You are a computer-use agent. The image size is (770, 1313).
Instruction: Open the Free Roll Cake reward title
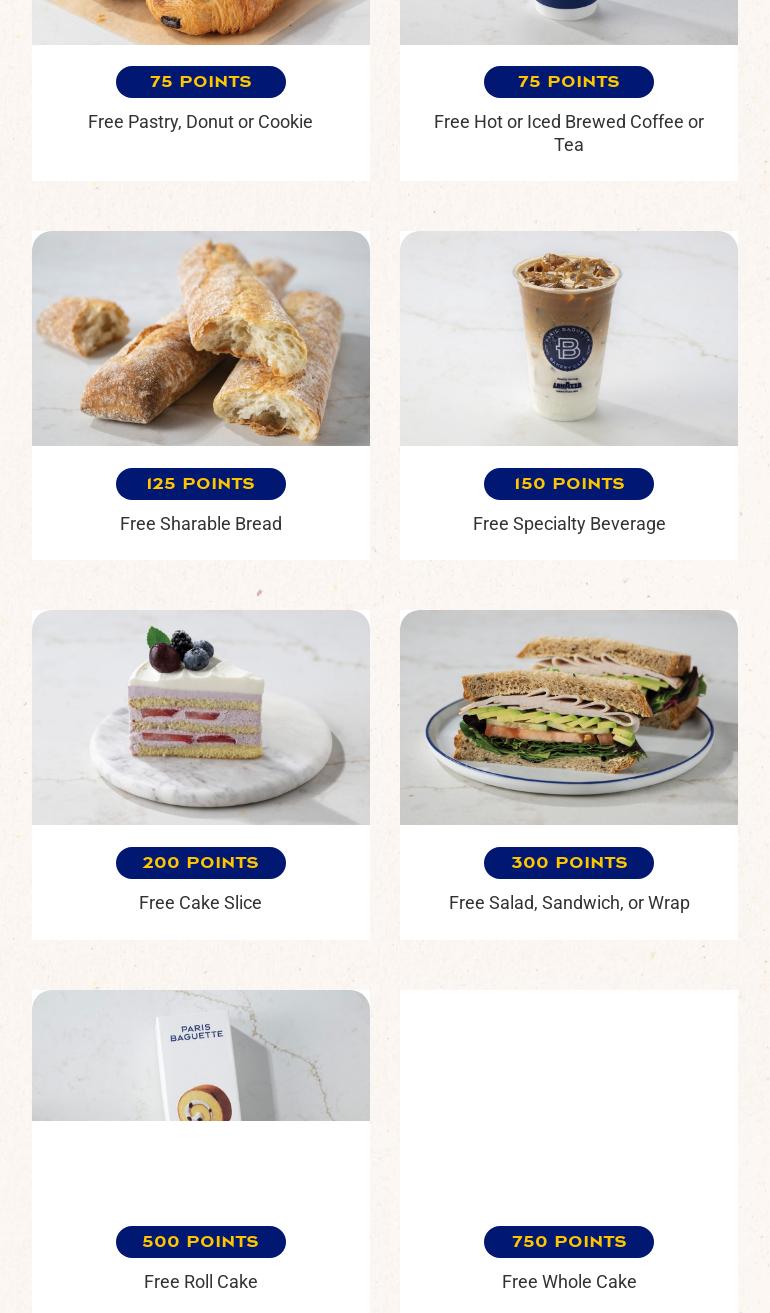click(x=200, y=1281)
